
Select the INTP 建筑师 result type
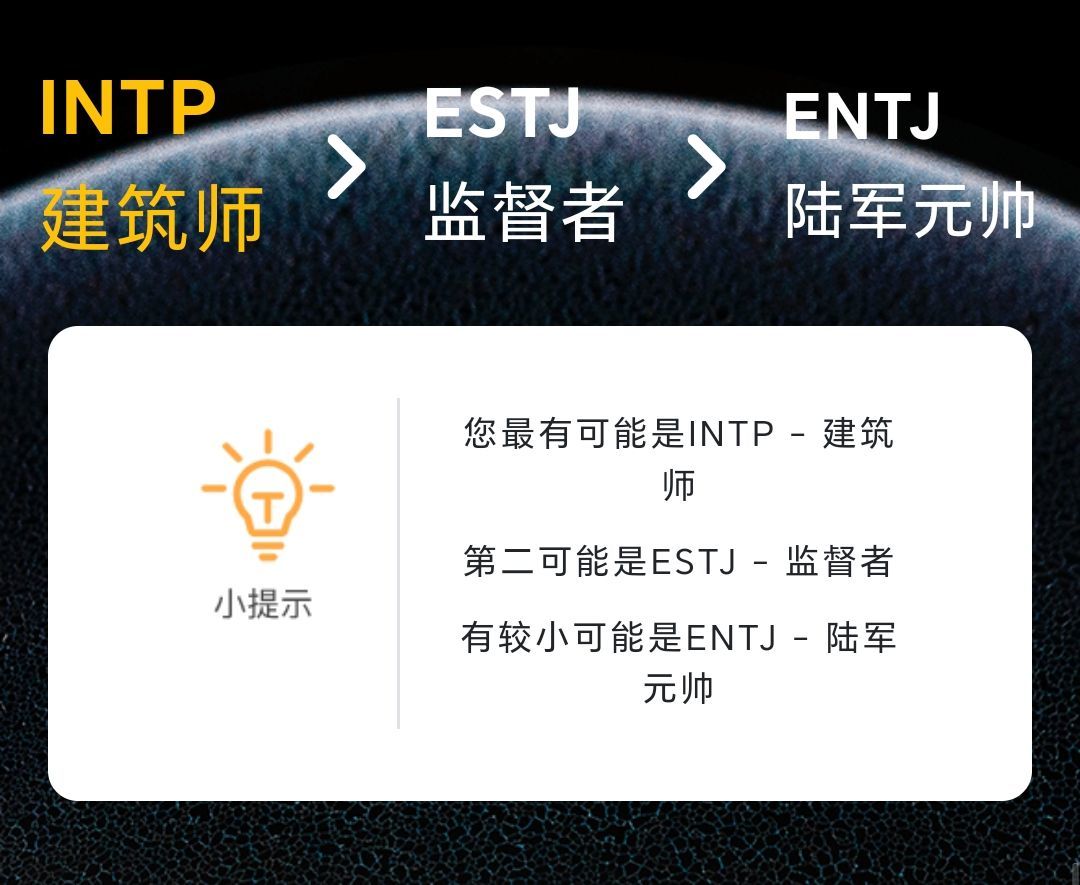coord(150,165)
